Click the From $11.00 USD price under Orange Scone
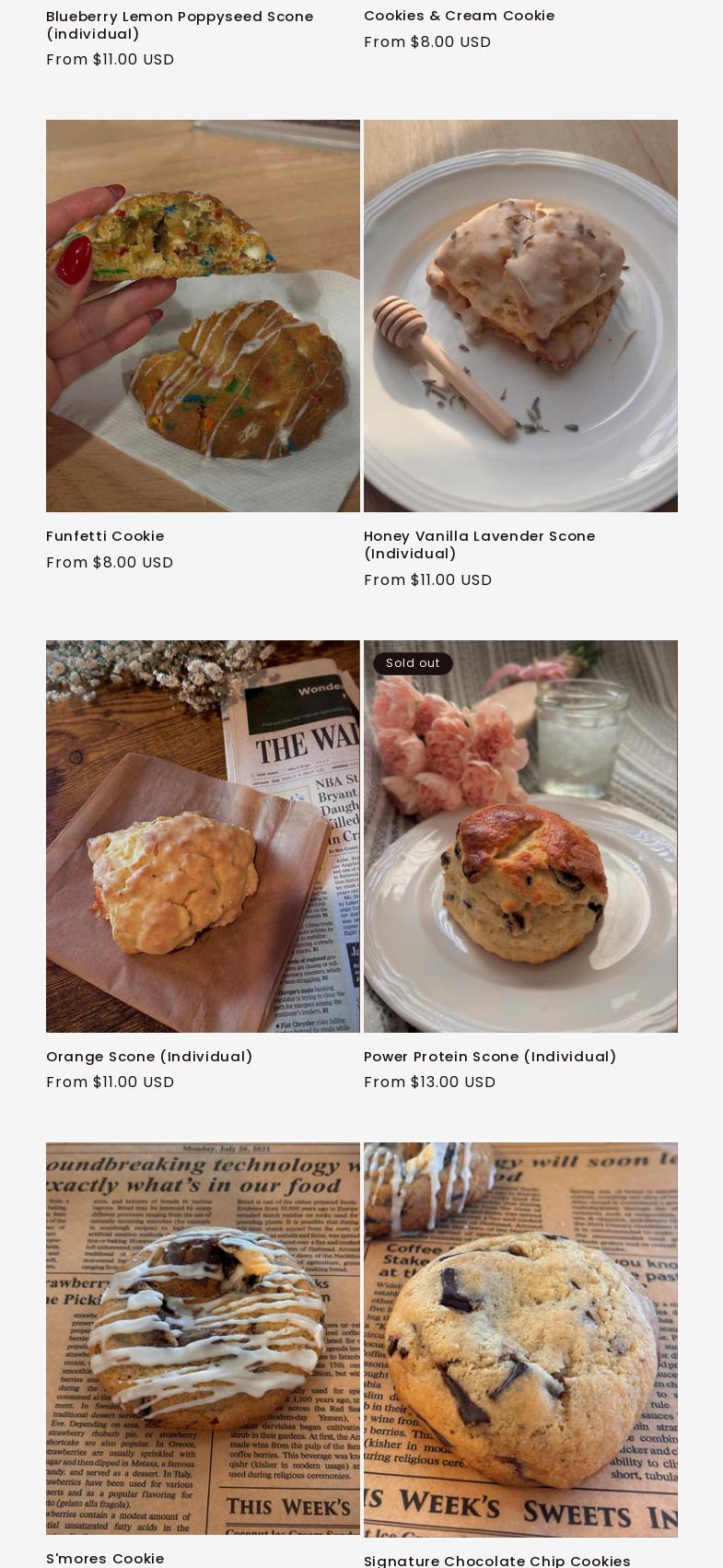The width and height of the screenshot is (723, 1568). (x=110, y=1082)
